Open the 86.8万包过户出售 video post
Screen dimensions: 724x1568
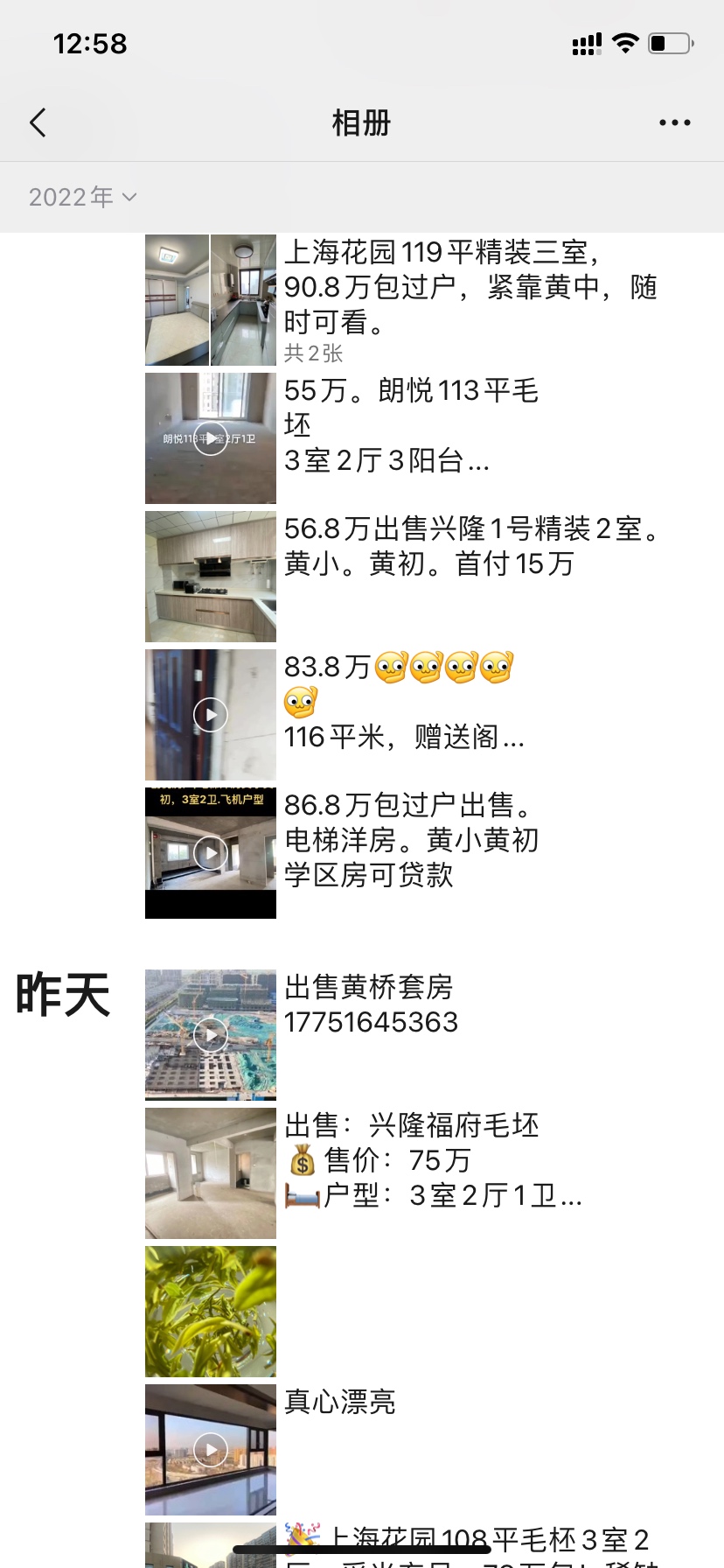(211, 853)
